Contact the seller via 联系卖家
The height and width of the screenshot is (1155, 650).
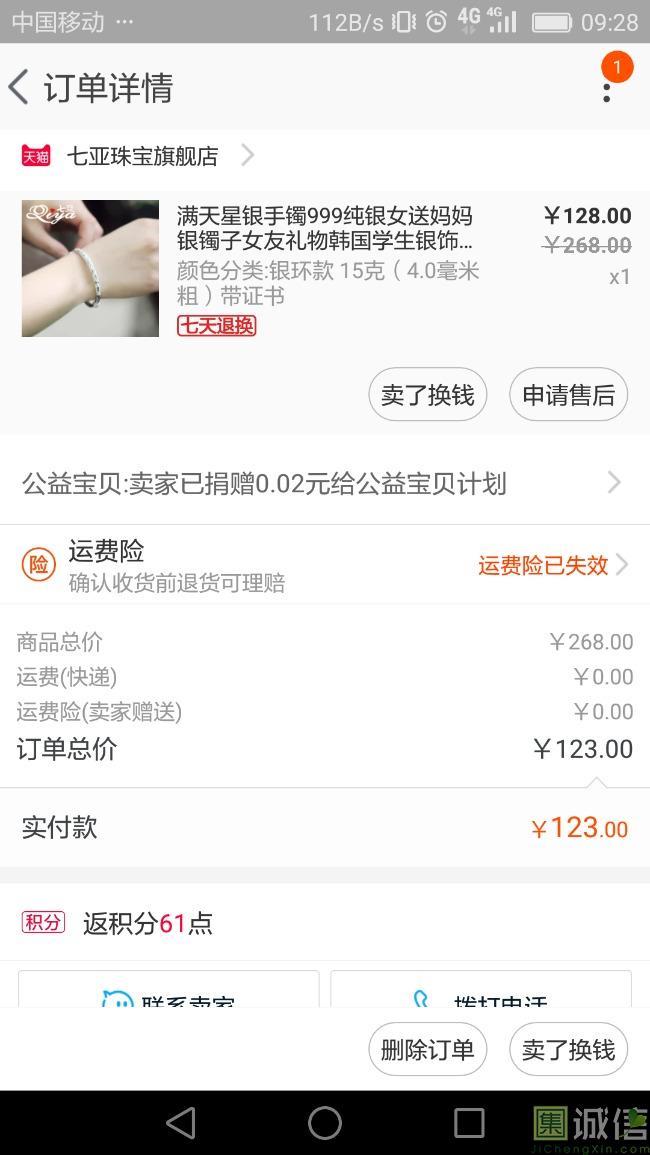(169, 994)
